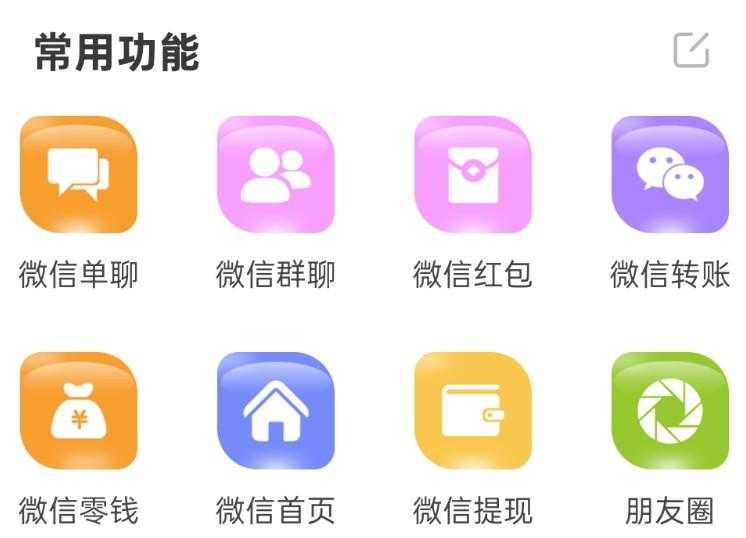746x538 pixels.
Task: Open 微信群聊 function
Action: (275, 175)
